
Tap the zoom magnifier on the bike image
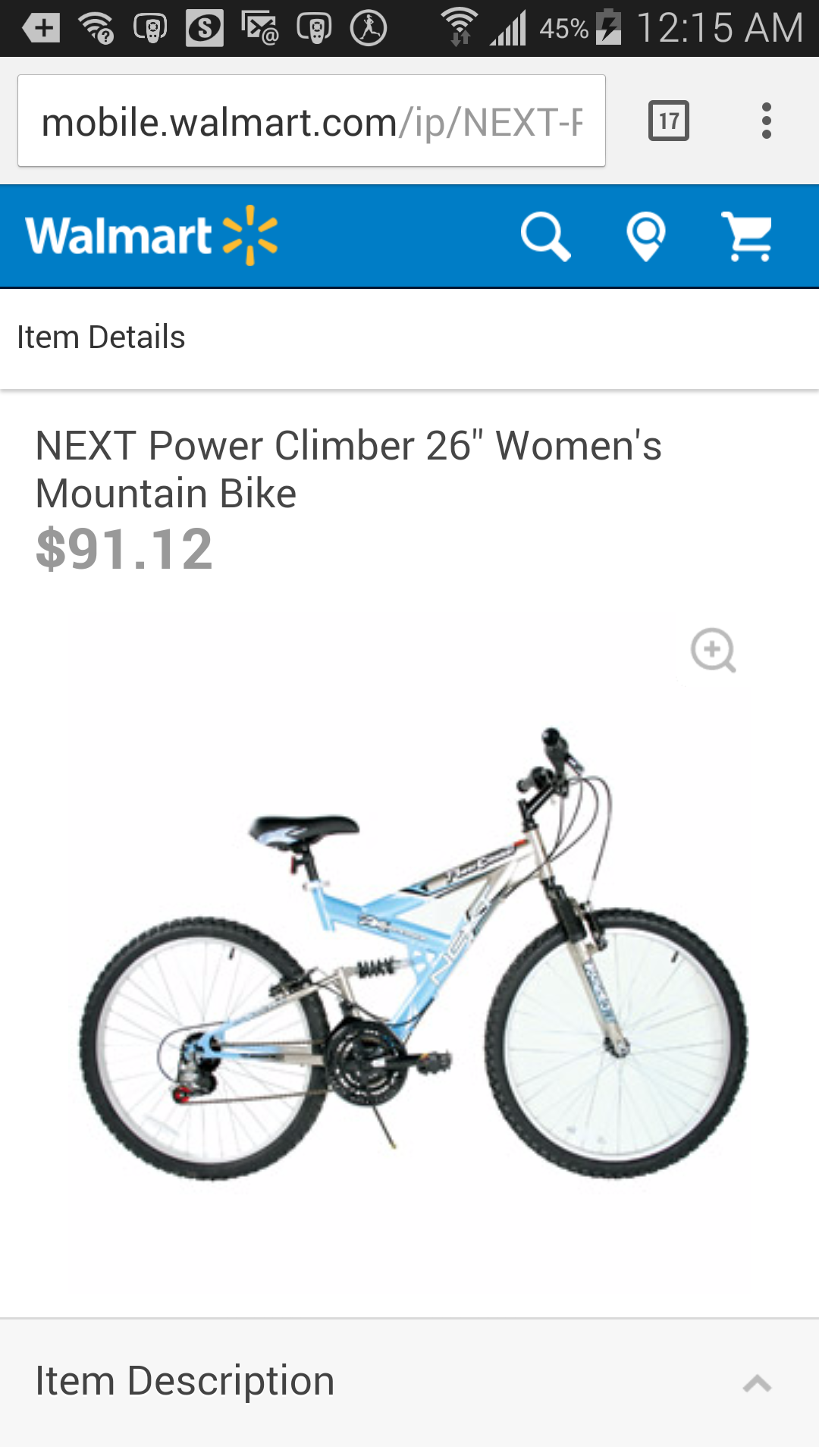pyautogui.click(x=711, y=651)
